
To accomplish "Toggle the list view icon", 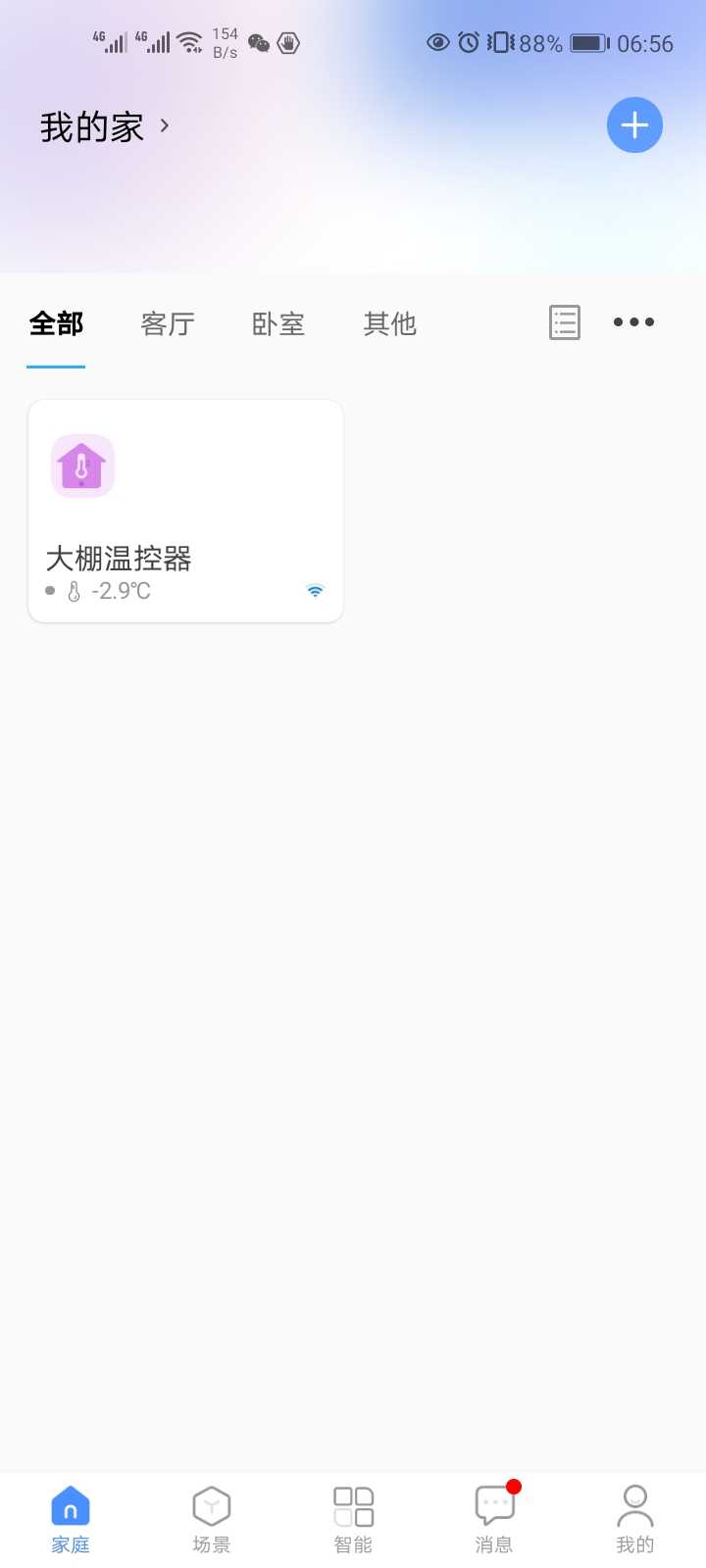I will tap(565, 322).
